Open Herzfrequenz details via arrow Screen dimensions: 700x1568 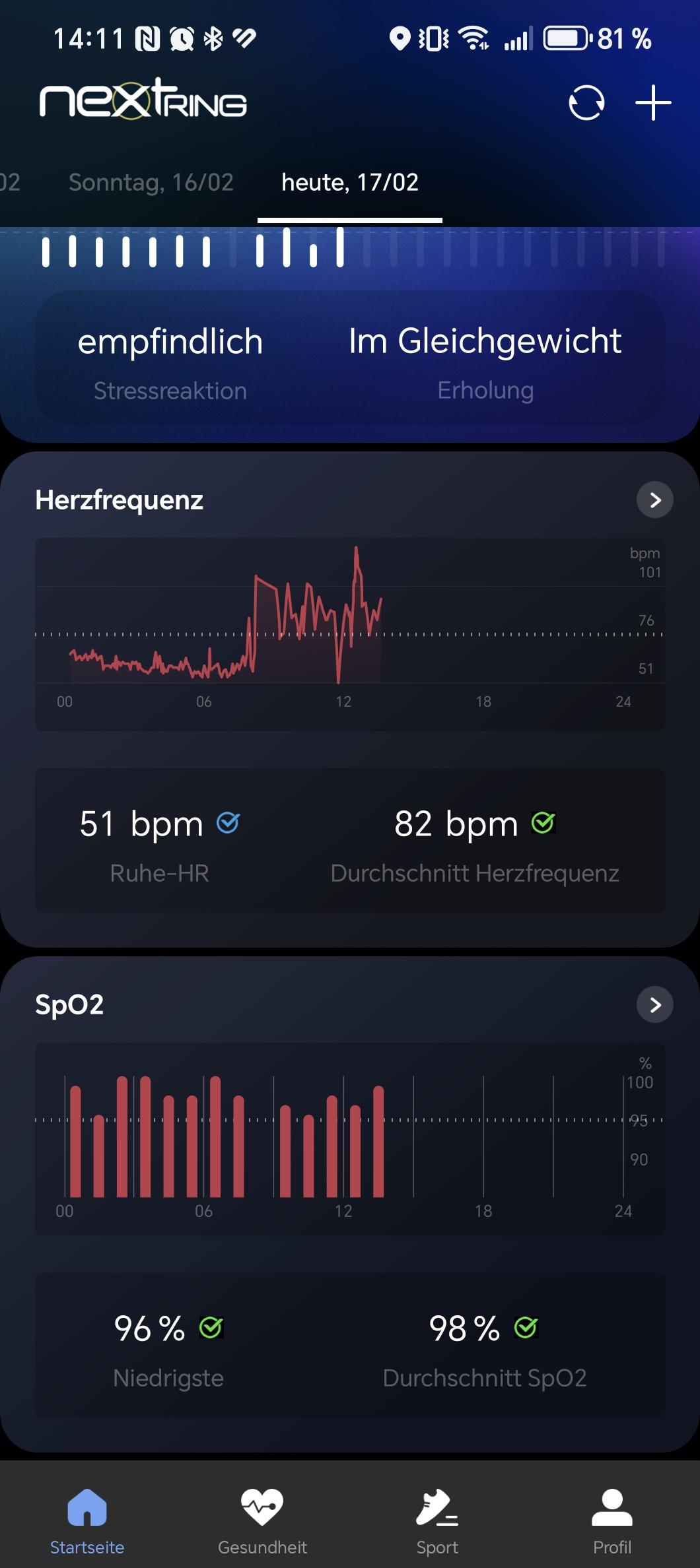[x=654, y=500]
